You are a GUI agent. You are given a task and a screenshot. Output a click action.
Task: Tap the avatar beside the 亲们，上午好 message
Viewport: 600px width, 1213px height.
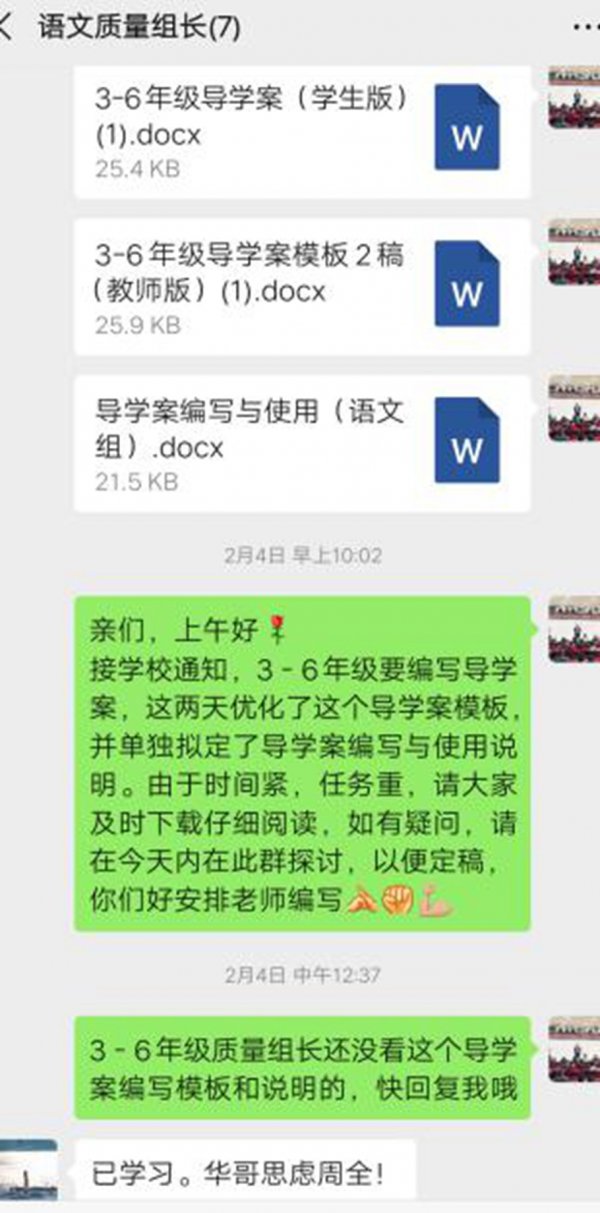click(574, 630)
